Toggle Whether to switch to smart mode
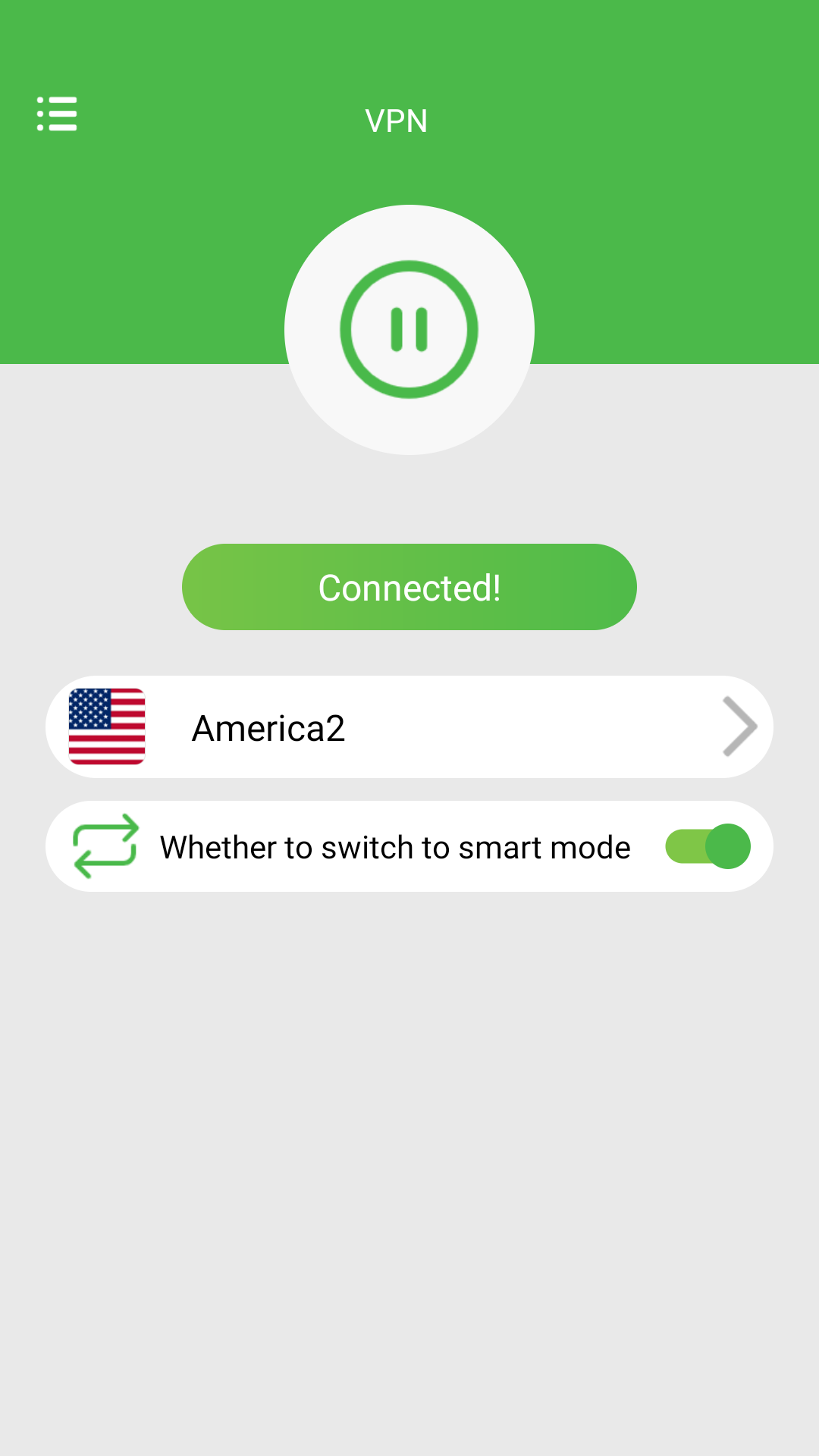Image resolution: width=819 pixels, height=1456 pixels. (x=707, y=846)
